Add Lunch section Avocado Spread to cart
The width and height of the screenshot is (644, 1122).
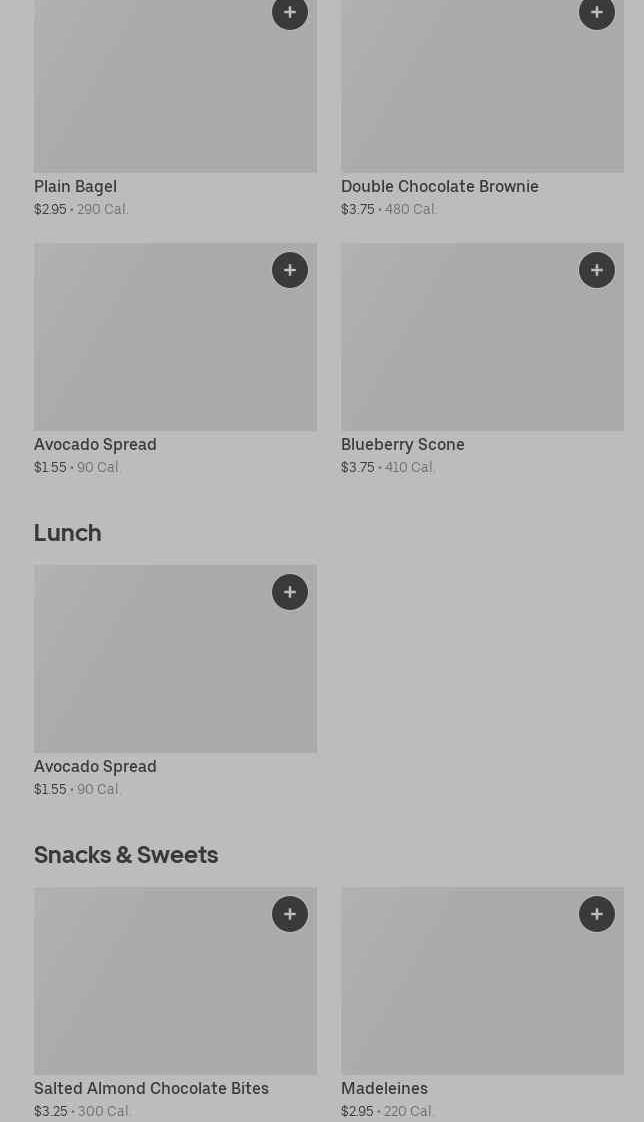pos(290,592)
